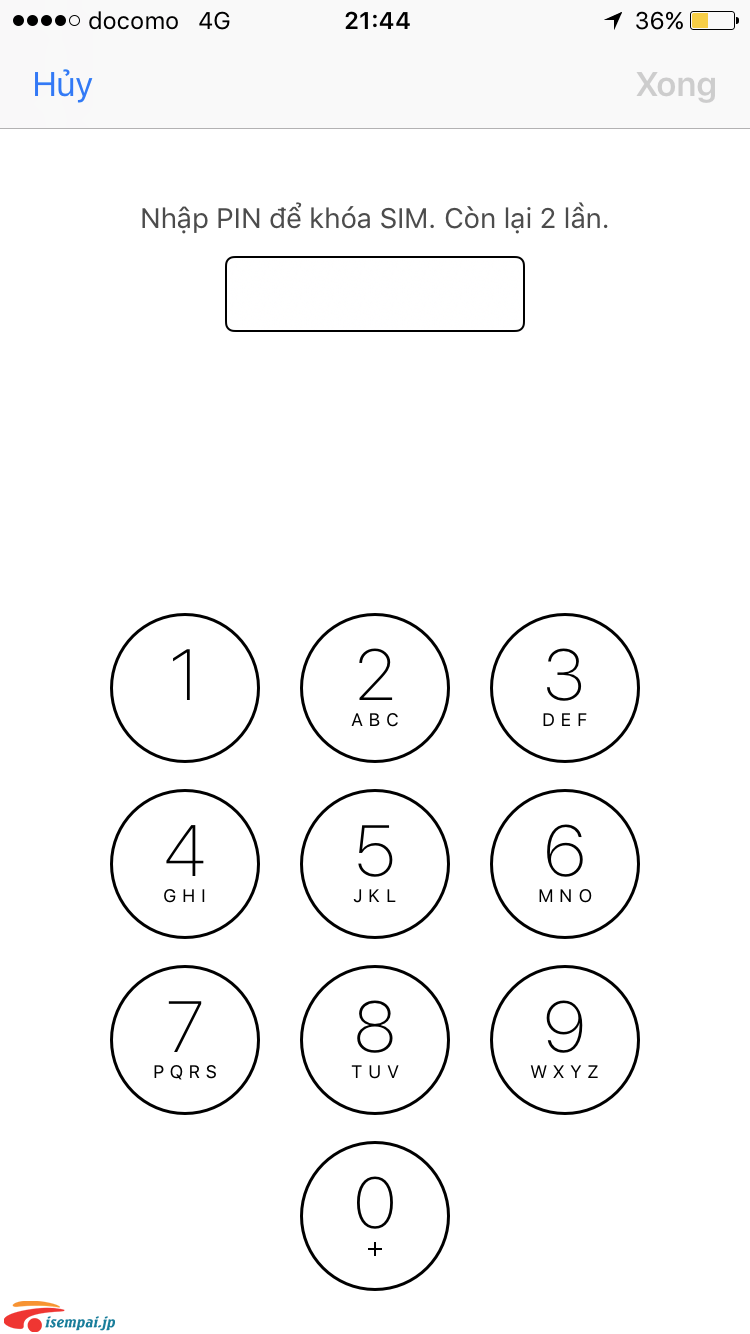Enter digit 8 (TUV) on the keypad
Image resolution: width=750 pixels, height=1334 pixels.
click(375, 1040)
